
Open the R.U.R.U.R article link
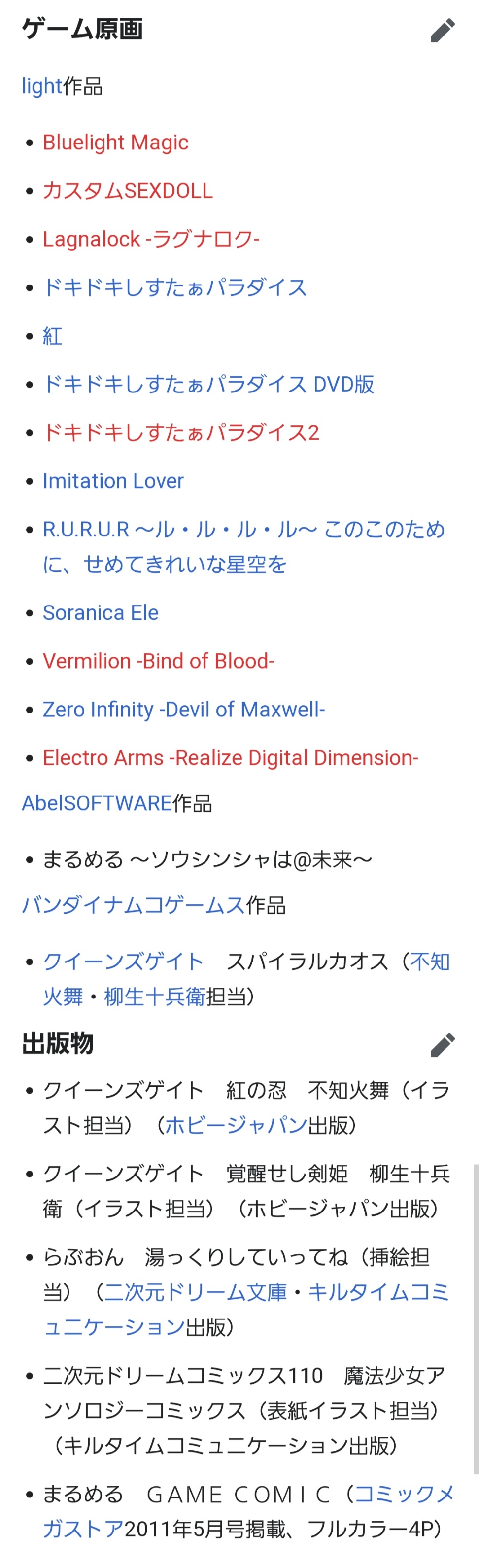click(243, 547)
